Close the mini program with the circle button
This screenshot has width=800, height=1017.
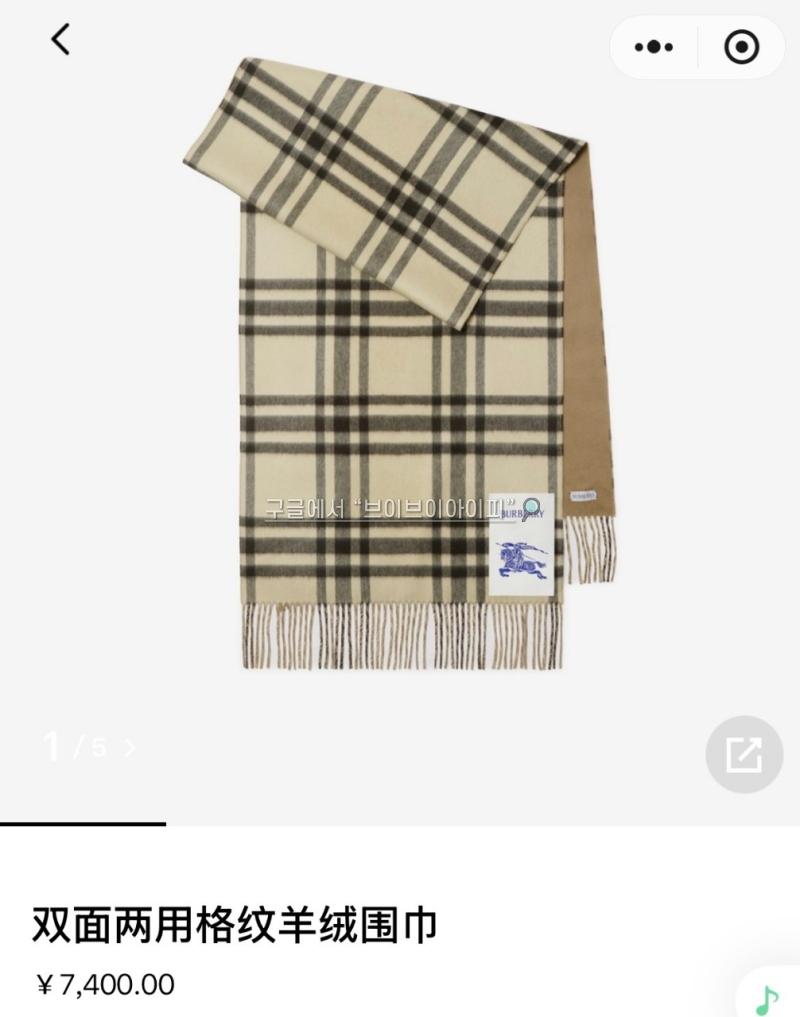point(741,47)
